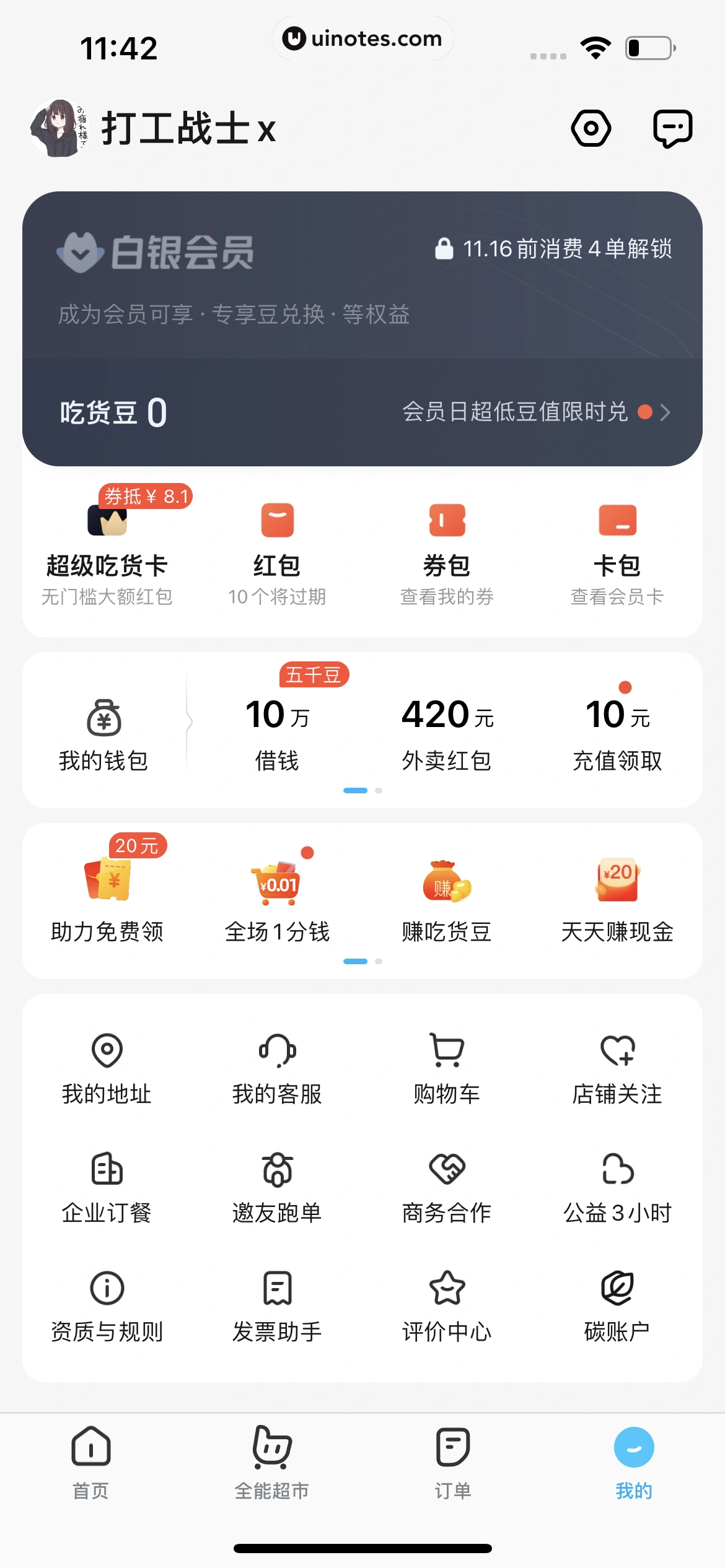
Task: Open the 超级吃货卡 card icon
Action: point(107,520)
